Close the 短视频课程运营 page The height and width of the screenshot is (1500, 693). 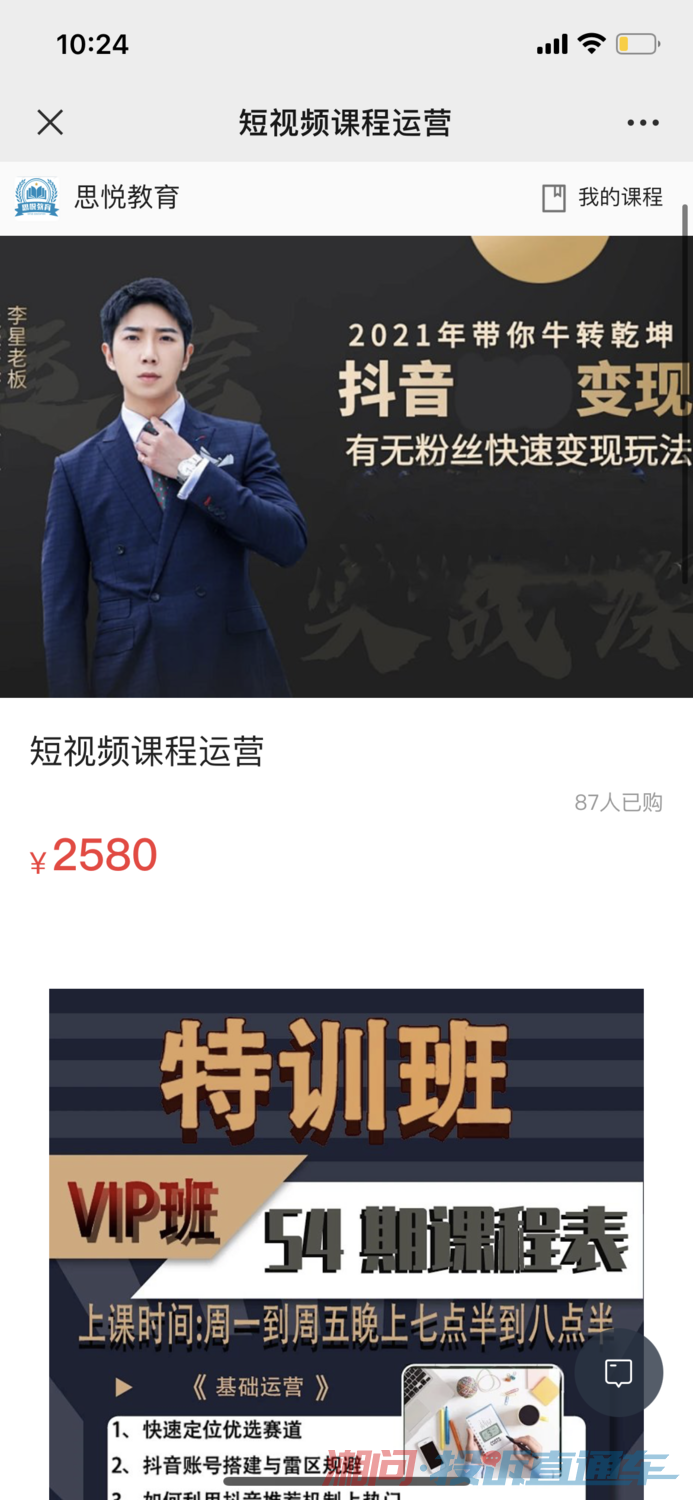(x=50, y=123)
